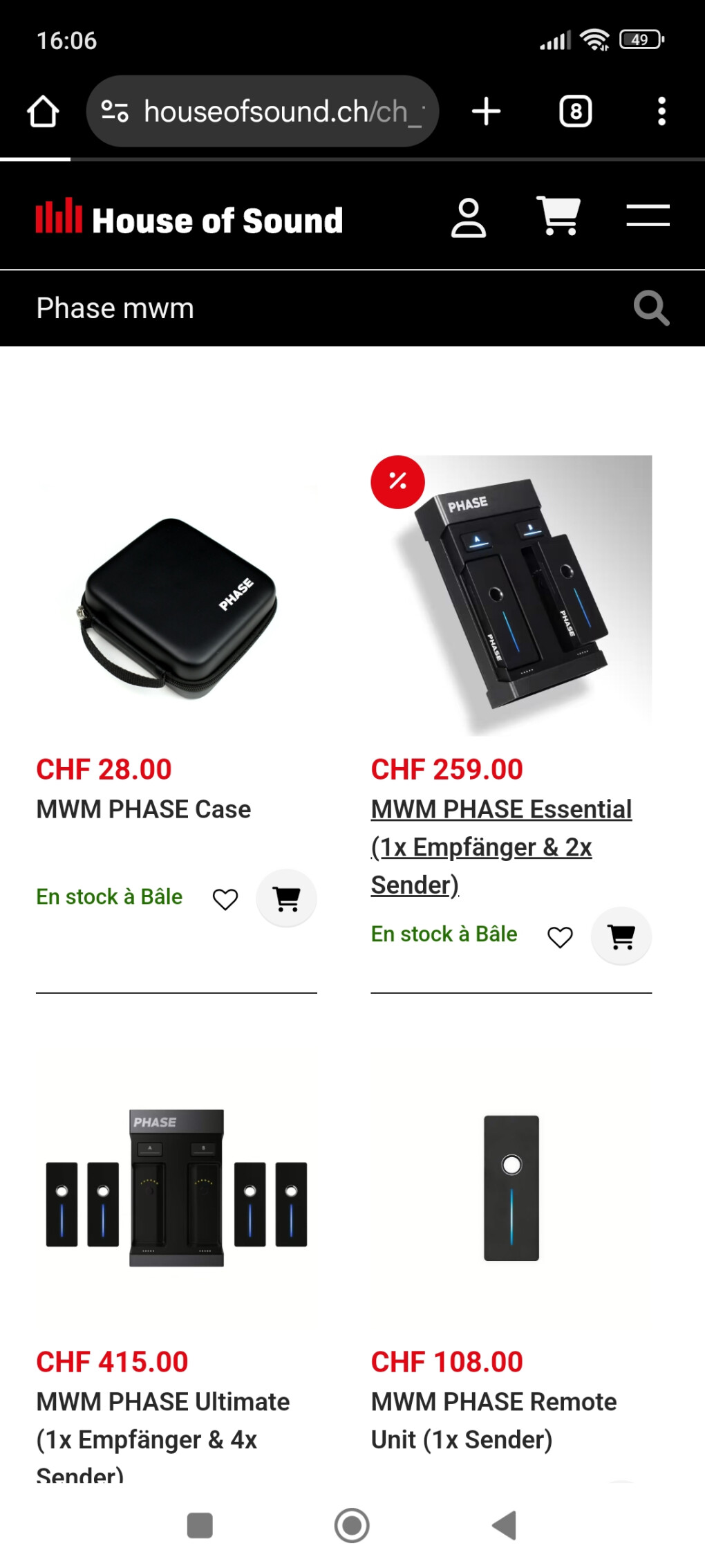Open the browser overflow menu

661,111
